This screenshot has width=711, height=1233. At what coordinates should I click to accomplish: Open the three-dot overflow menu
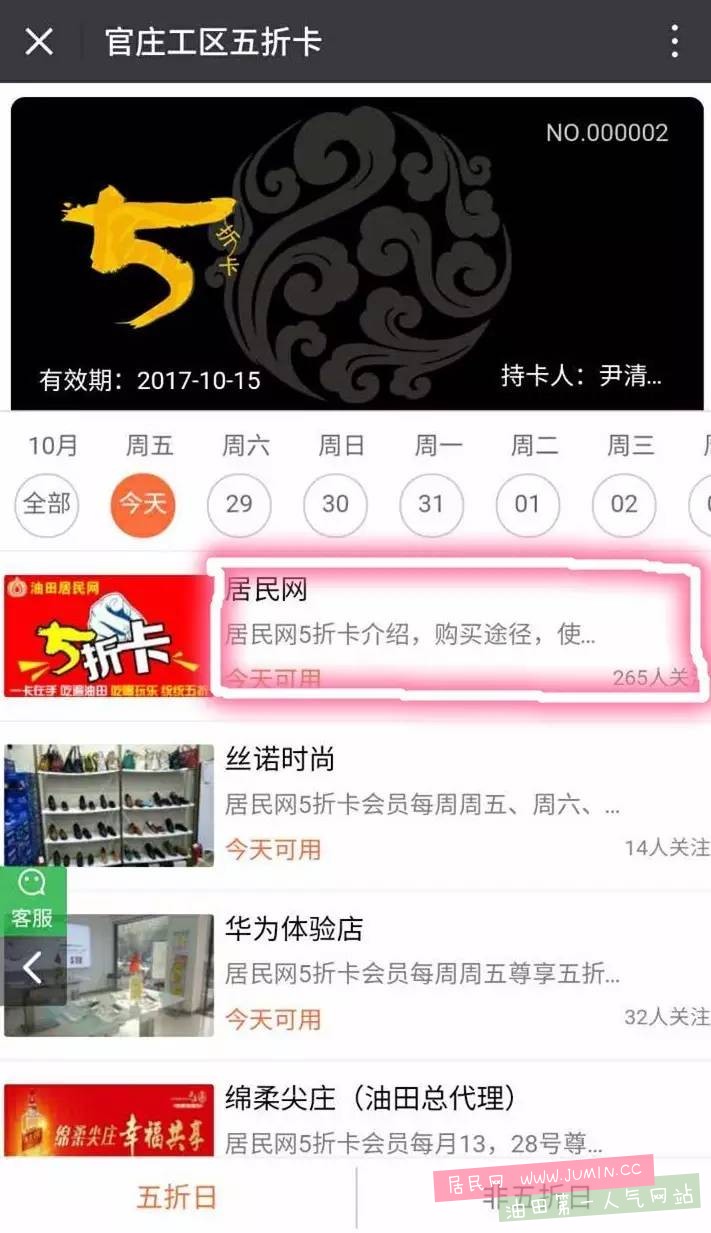[675, 42]
